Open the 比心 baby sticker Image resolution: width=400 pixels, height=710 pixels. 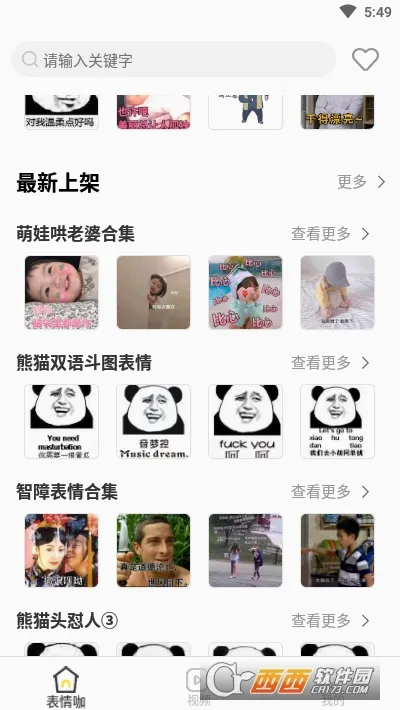pos(246,292)
